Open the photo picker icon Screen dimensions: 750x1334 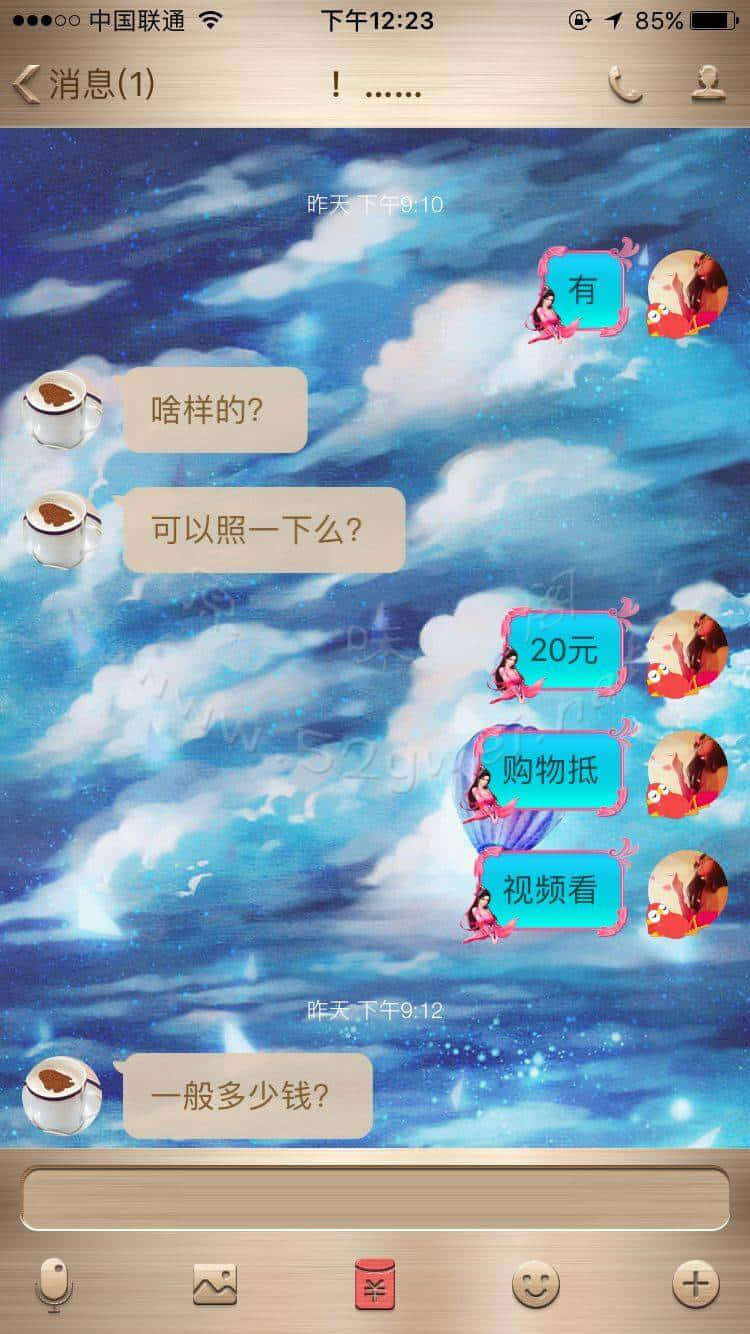coord(215,1284)
